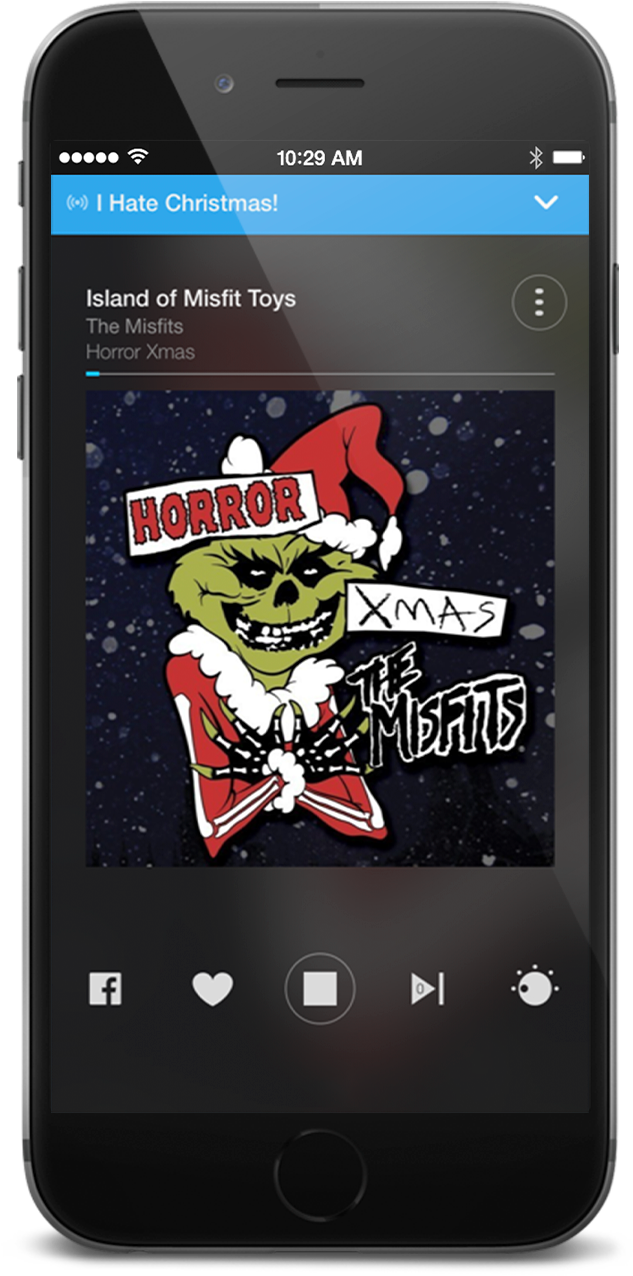Screen dimensions: 633x1276
Task: Stop playback of Island of Misfit Toys
Action: (320, 989)
